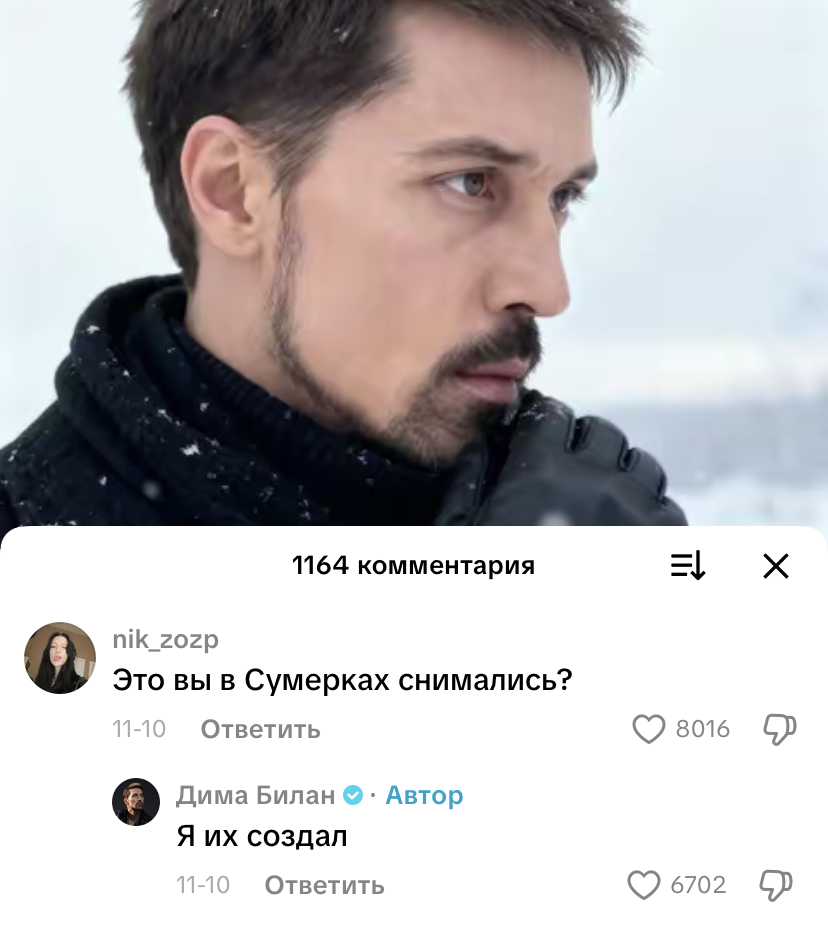
Task: Tap the username Дима Билан
Action: point(256,795)
